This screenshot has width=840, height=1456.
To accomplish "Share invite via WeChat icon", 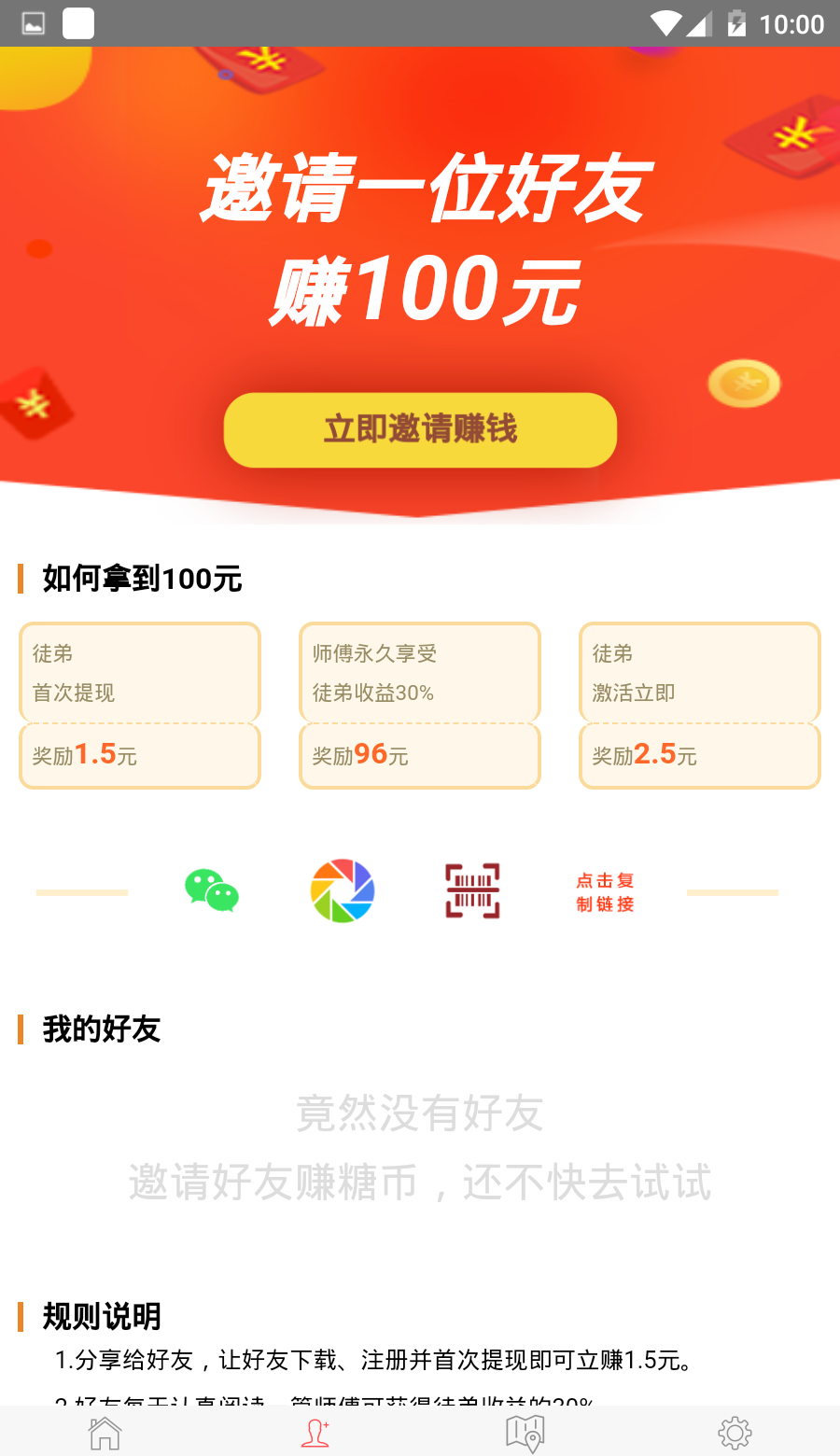I will 212,891.
